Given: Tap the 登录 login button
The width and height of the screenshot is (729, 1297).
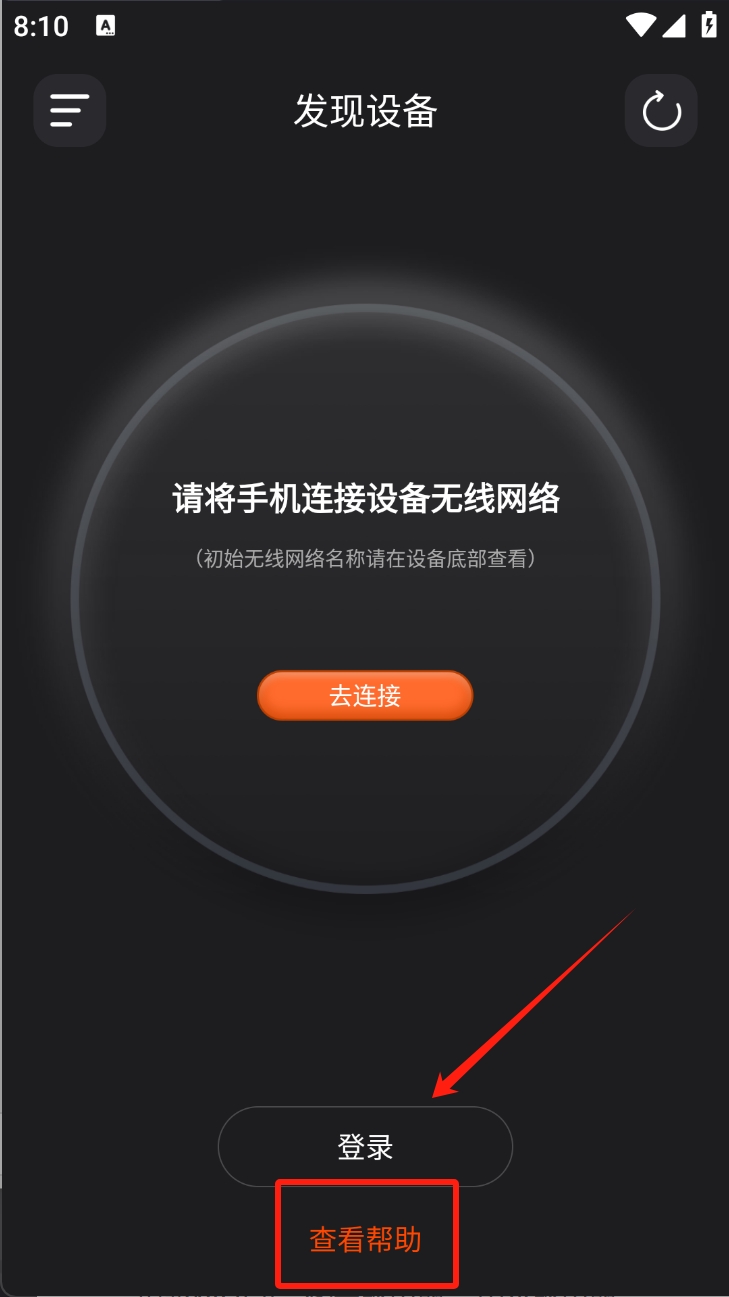Looking at the screenshot, I should pyautogui.click(x=365, y=1147).
